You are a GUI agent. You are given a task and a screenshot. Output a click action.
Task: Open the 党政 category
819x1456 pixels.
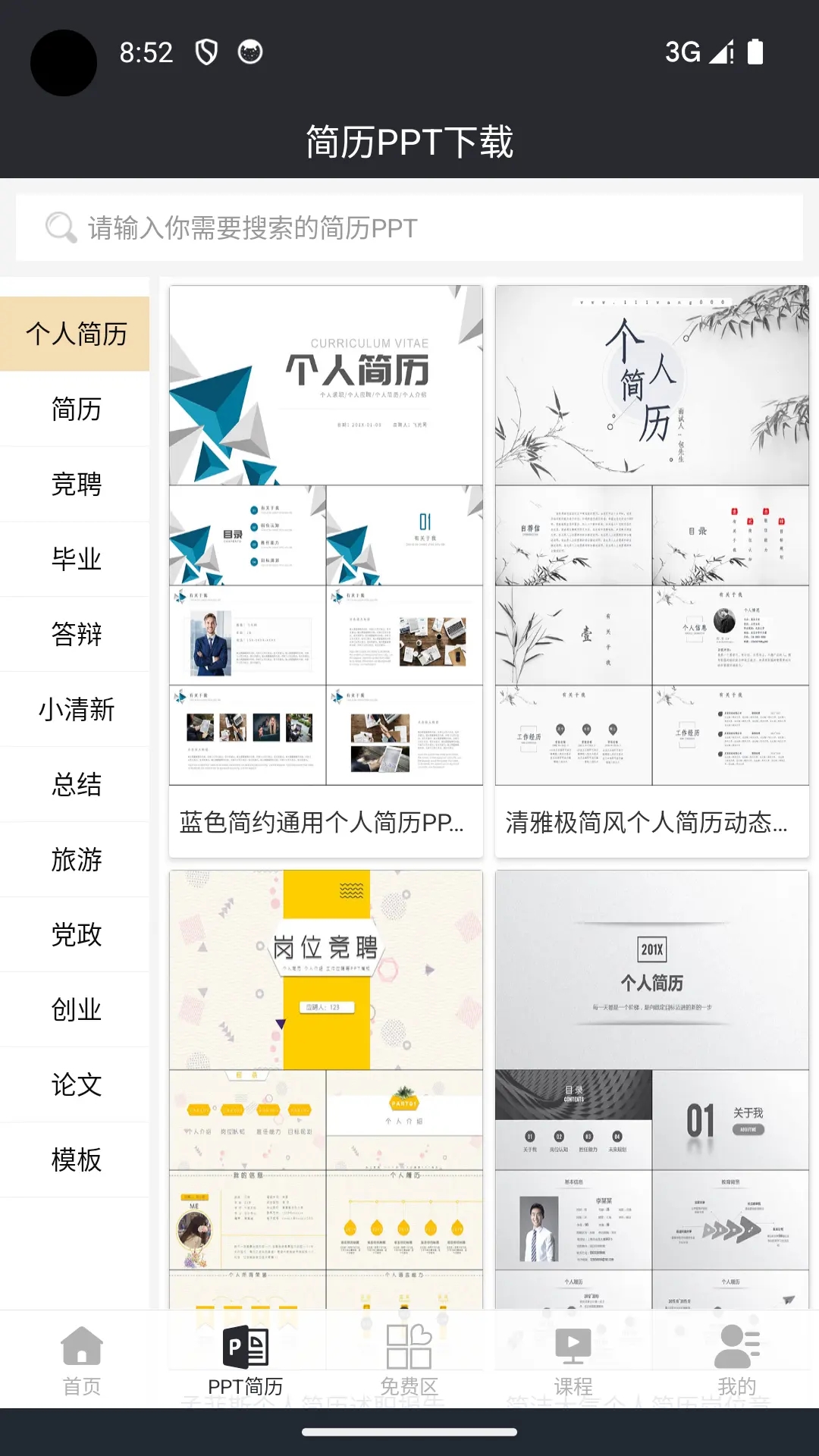pos(76,934)
